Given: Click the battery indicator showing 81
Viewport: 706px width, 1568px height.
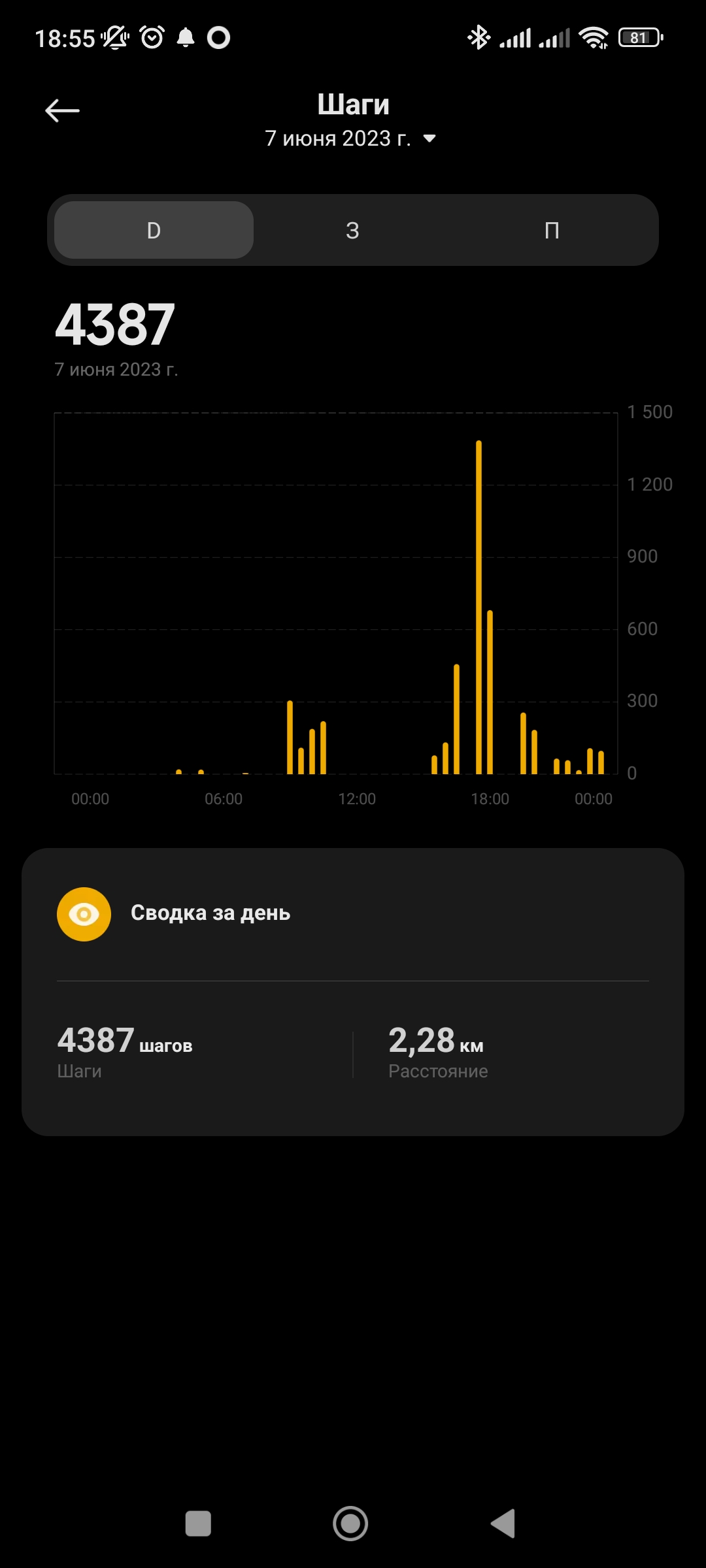Looking at the screenshot, I should [x=637, y=37].
